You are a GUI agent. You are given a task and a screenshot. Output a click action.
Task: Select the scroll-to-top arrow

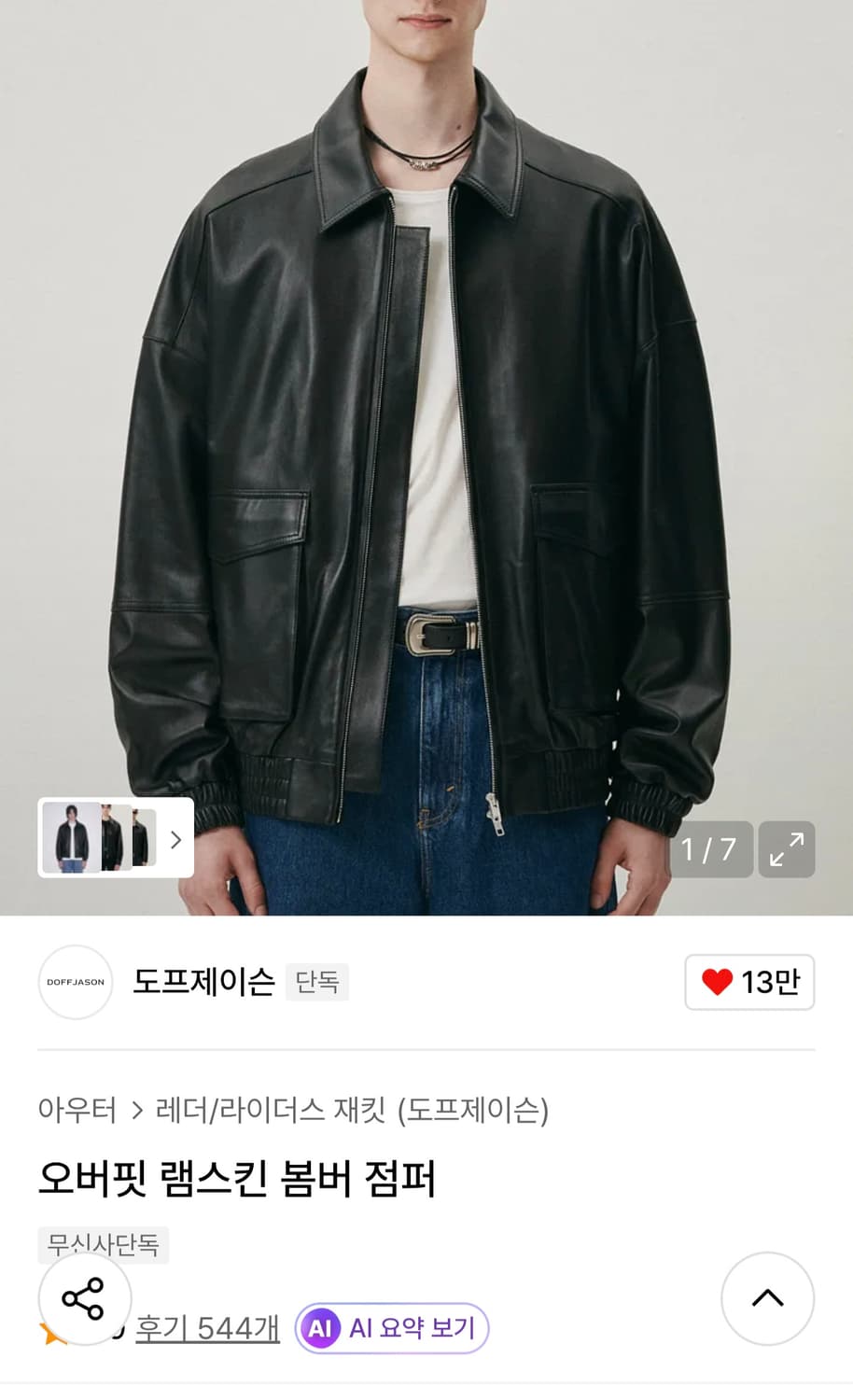tap(767, 1297)
